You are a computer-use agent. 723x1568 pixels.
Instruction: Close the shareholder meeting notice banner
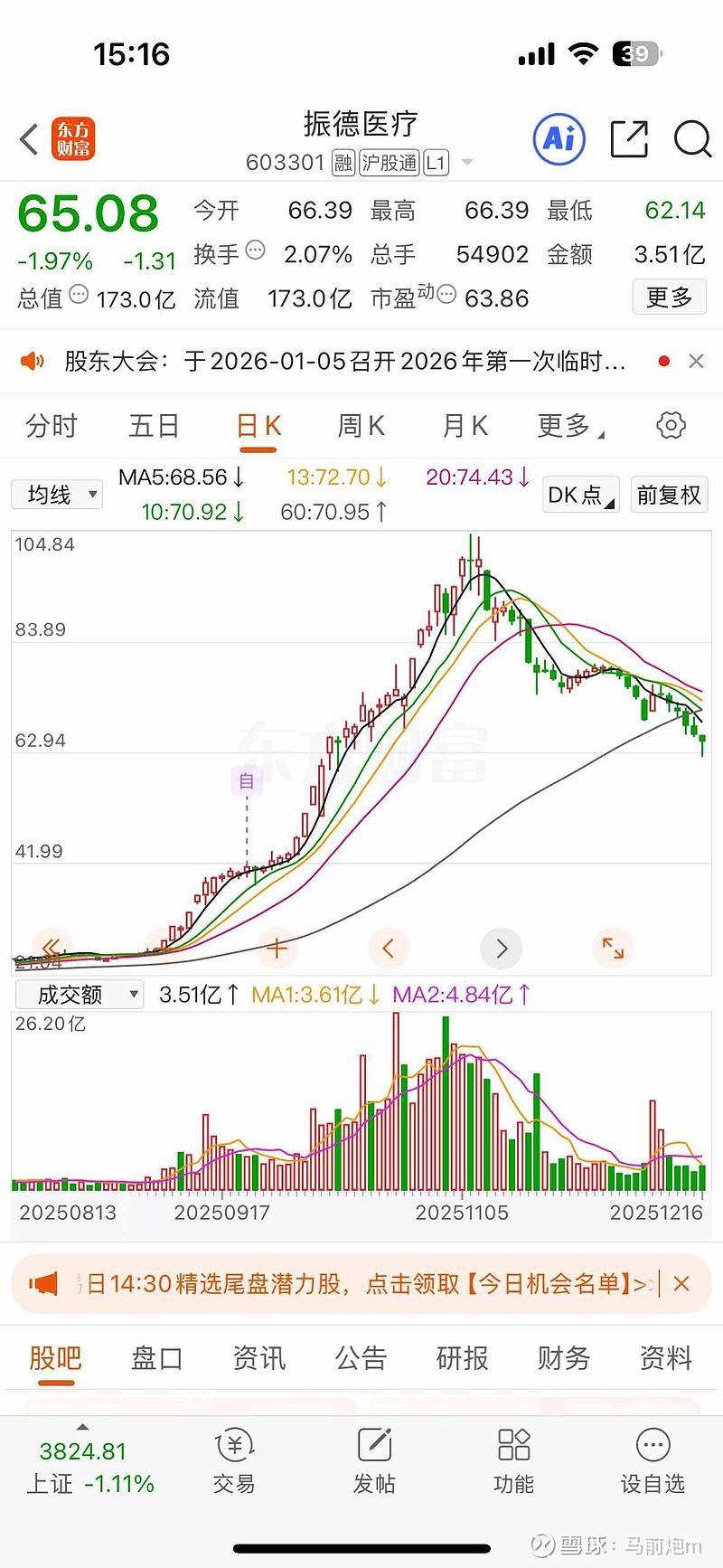click(696, 361)
